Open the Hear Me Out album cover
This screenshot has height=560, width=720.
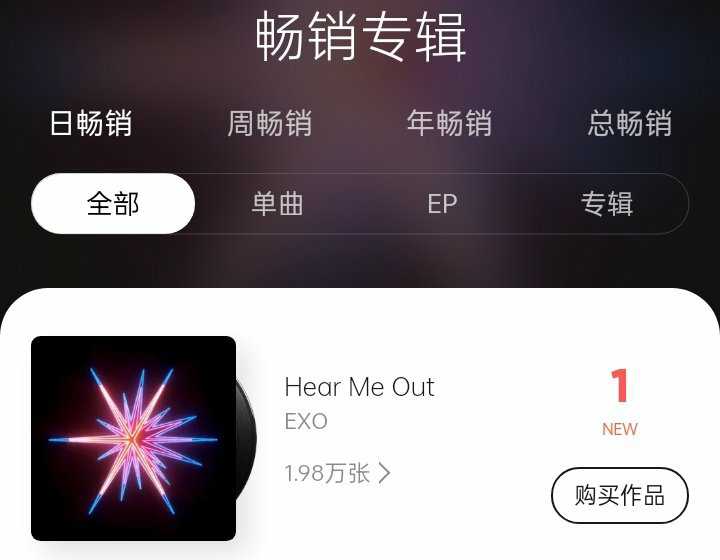coord(134,438)
